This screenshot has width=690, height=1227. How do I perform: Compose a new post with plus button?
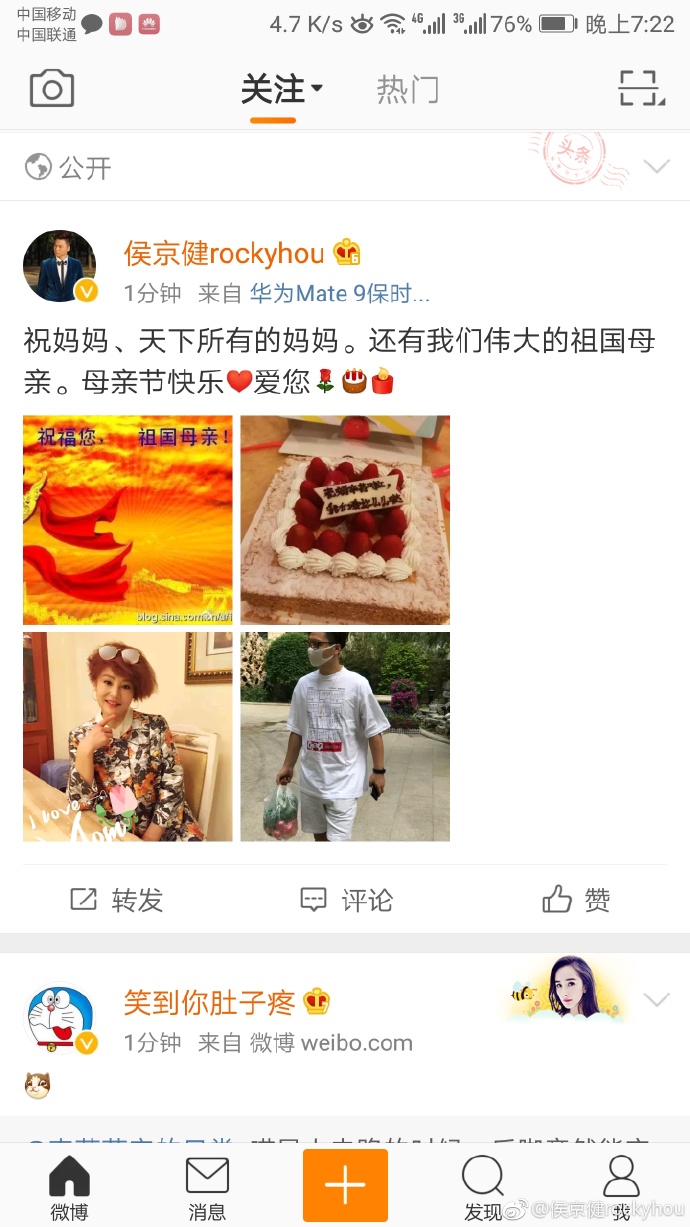pyautogui.click(x=345, y=1185)
